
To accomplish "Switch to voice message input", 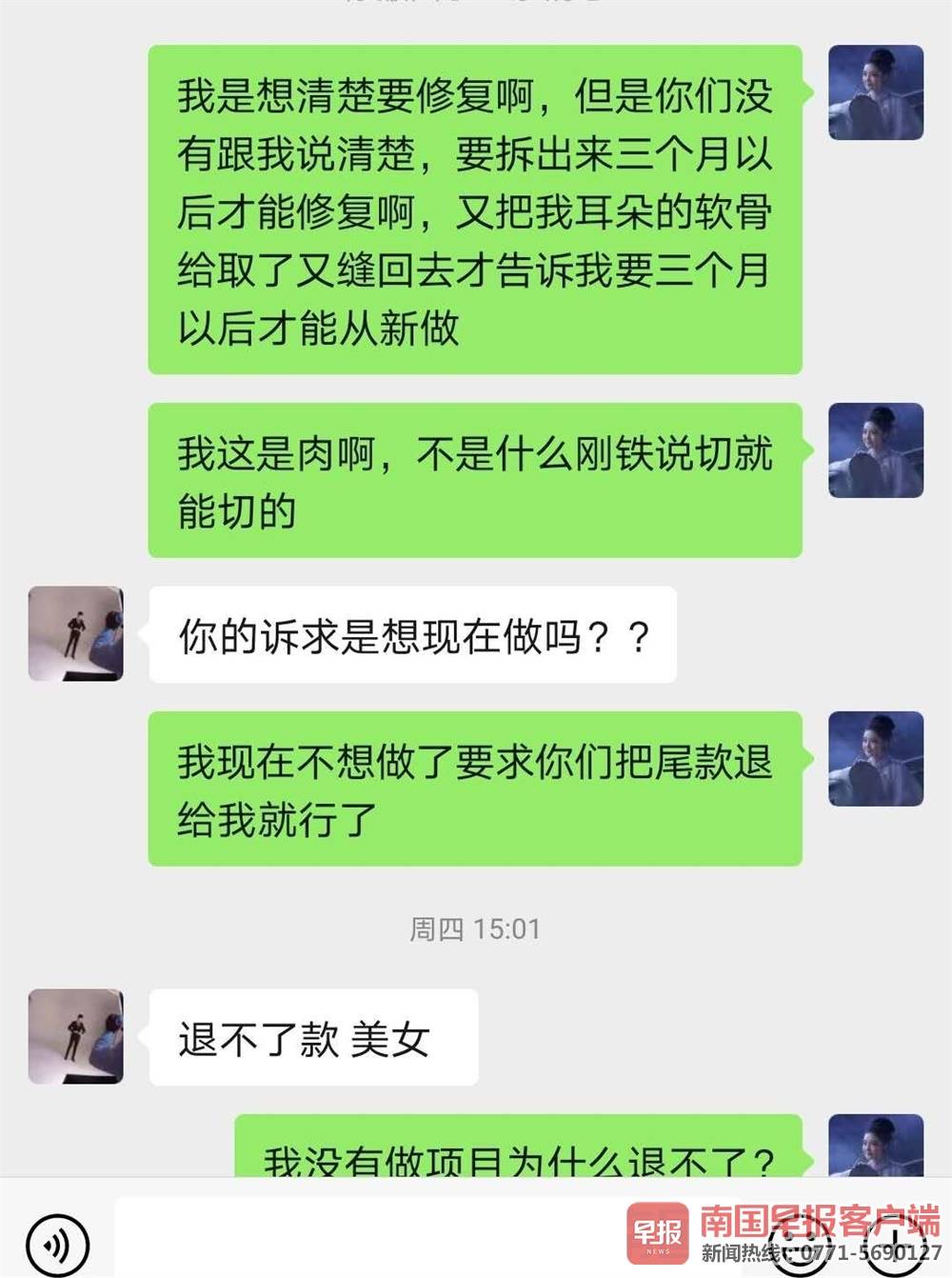I will click(58, 1242).
